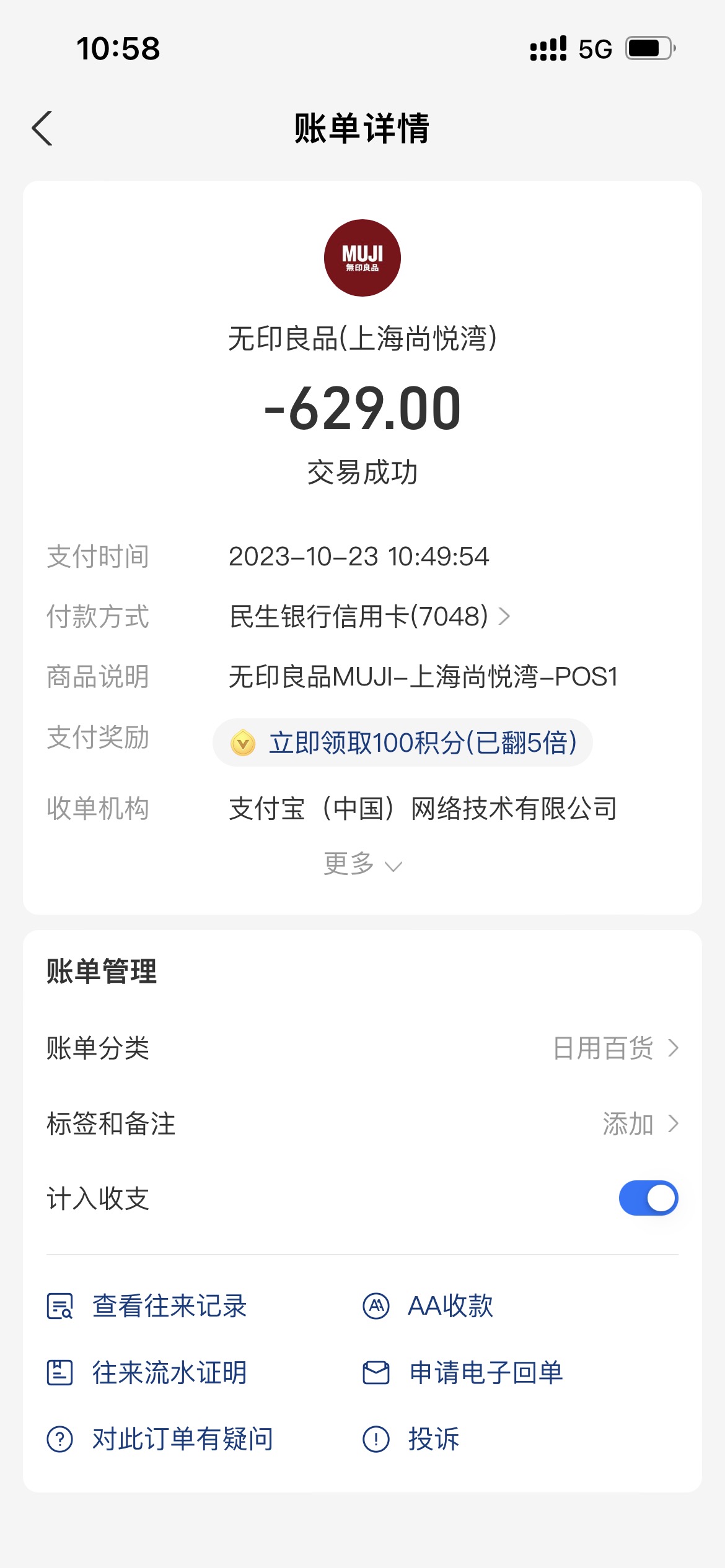This screenshot has width=725, height=1568.
Task: Start an AA收款 split request
Action: click(x=428, y=1305)
